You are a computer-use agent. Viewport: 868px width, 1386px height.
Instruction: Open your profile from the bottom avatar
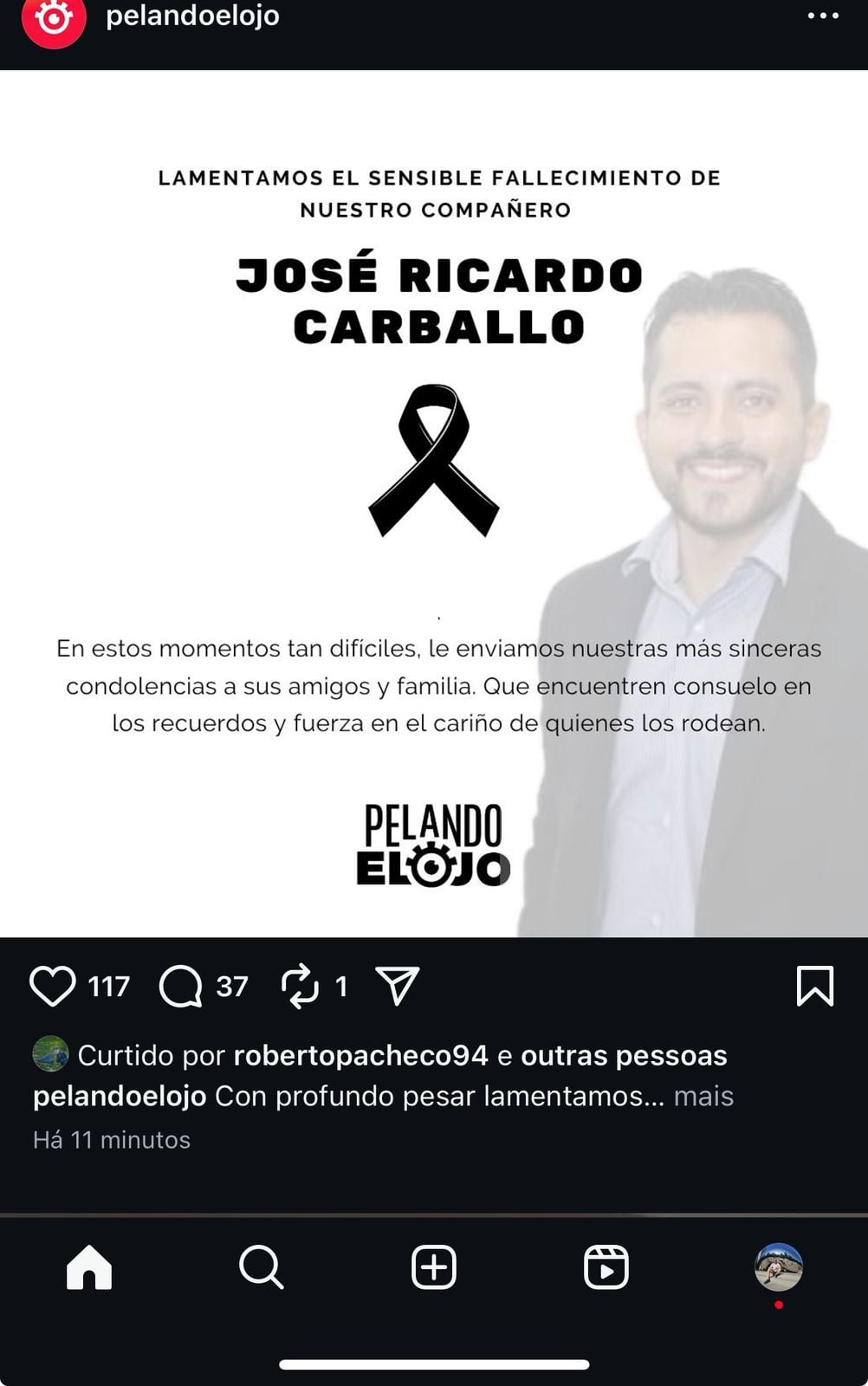pos(779,1268)
